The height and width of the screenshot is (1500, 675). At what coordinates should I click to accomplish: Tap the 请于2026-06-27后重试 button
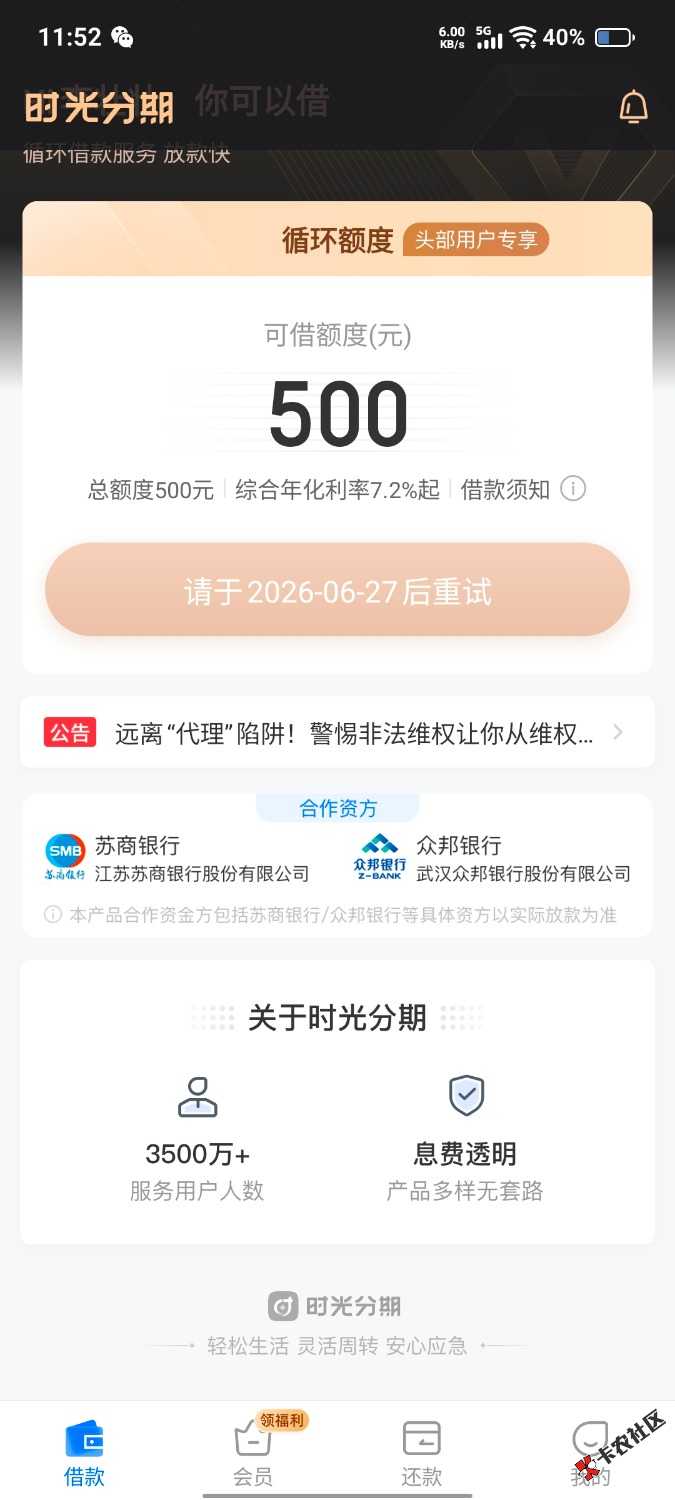click(337, 591)
